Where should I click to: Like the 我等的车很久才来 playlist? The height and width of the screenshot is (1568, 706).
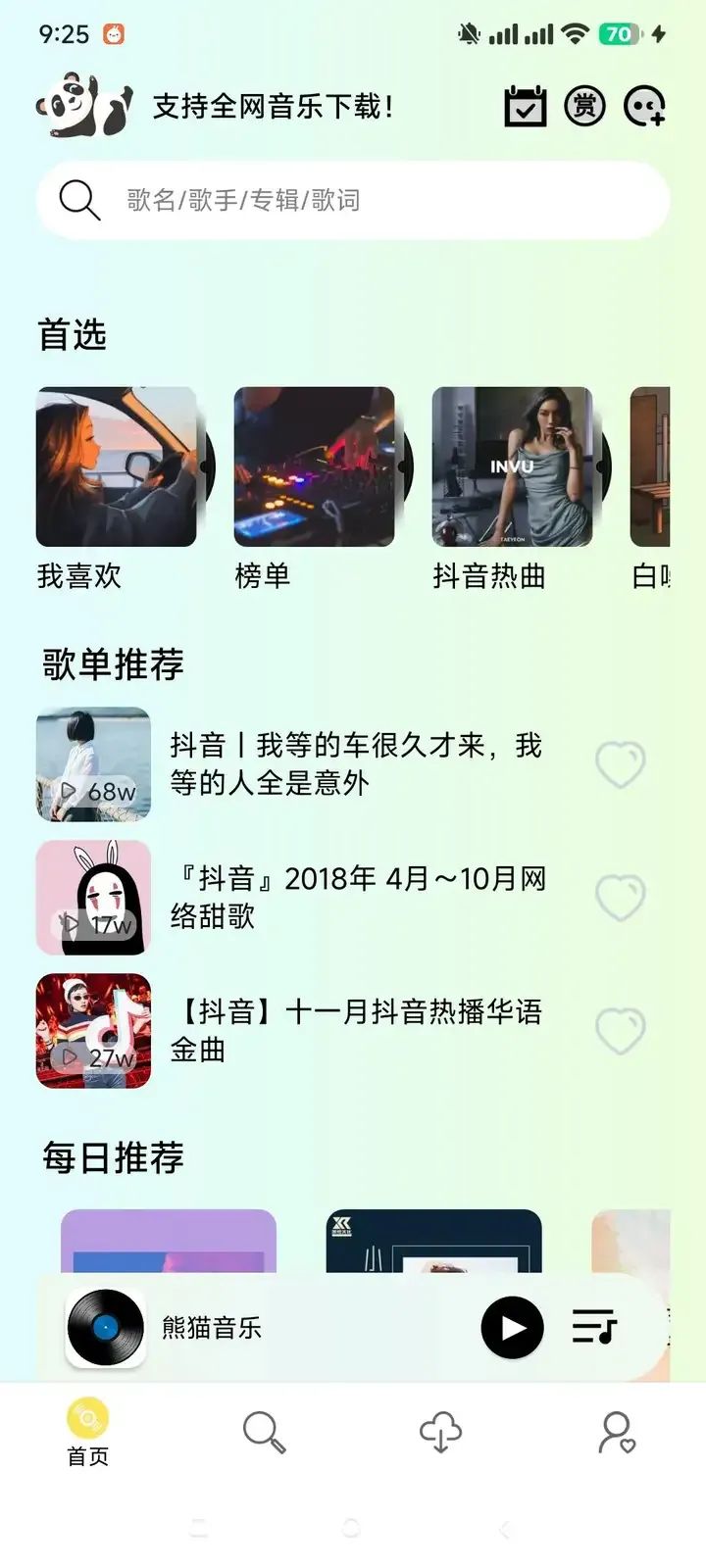tap(621, 764)
